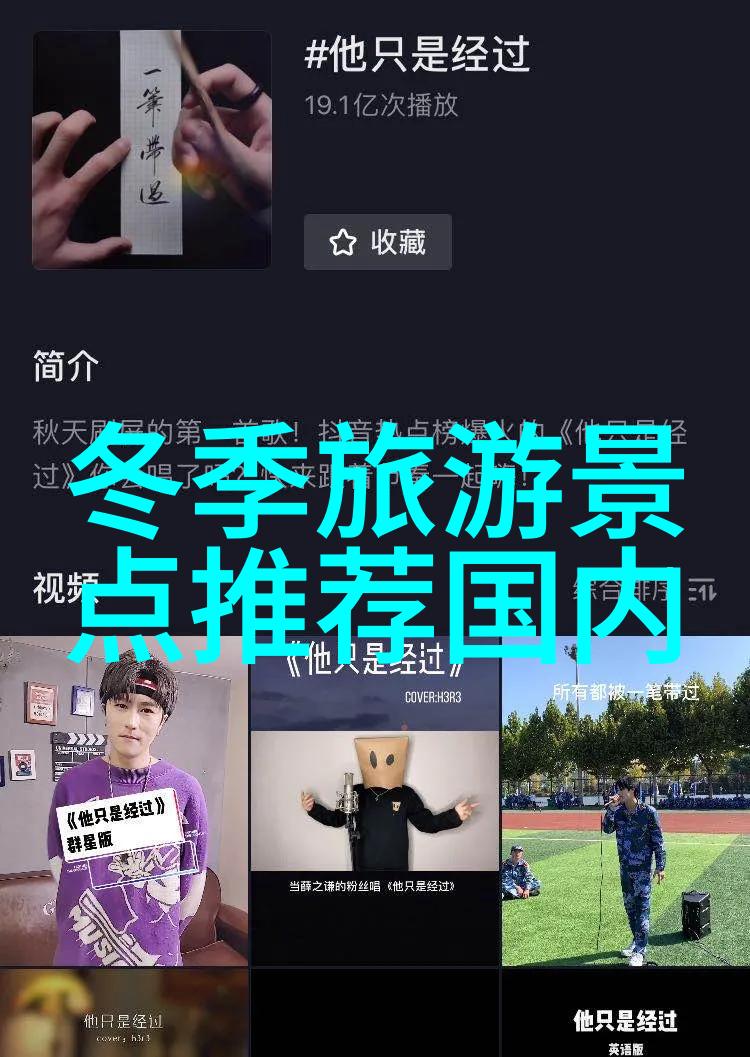Tap the 收藏 button to save topic
The image size is (750, 1057).
(x=378, y=242)
